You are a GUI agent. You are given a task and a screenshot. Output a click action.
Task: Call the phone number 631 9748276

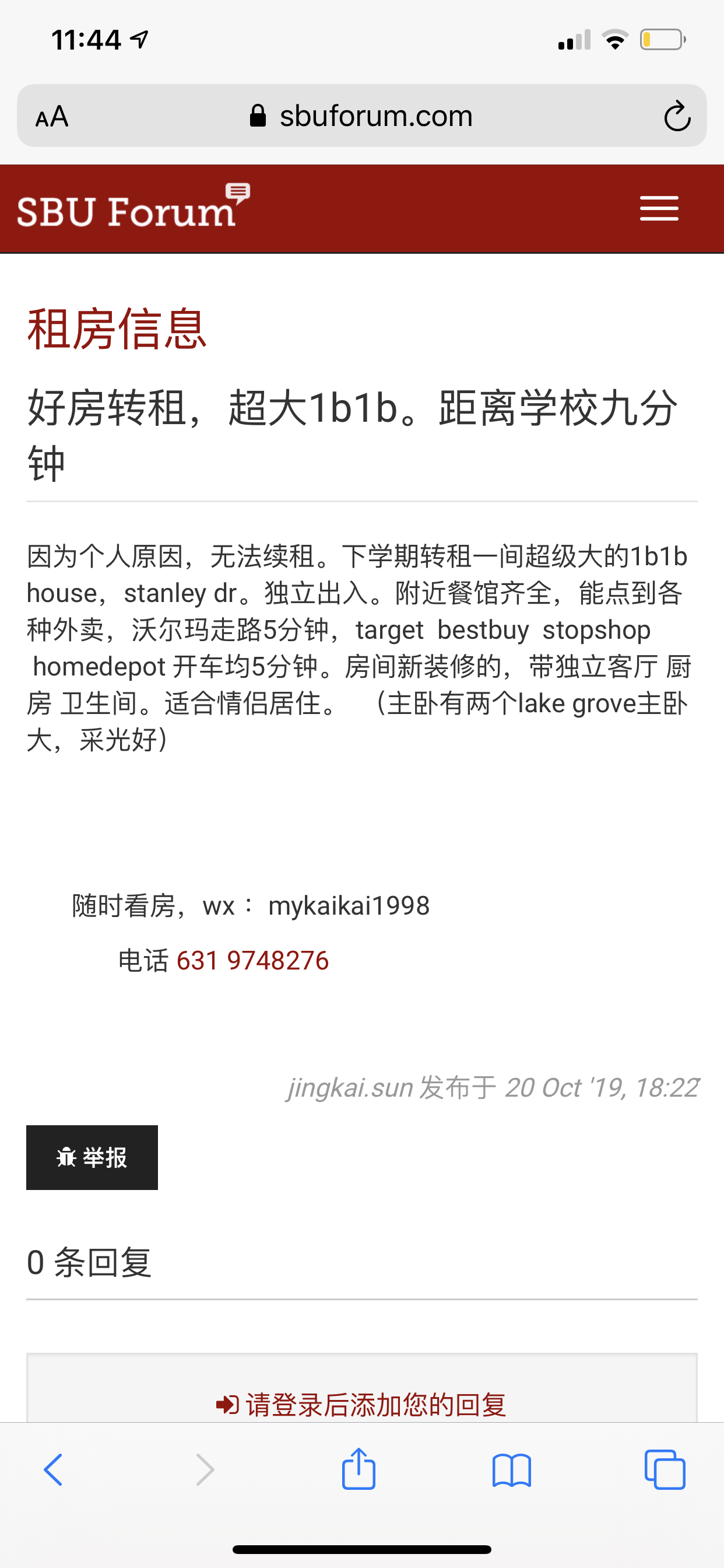[252, 961]
